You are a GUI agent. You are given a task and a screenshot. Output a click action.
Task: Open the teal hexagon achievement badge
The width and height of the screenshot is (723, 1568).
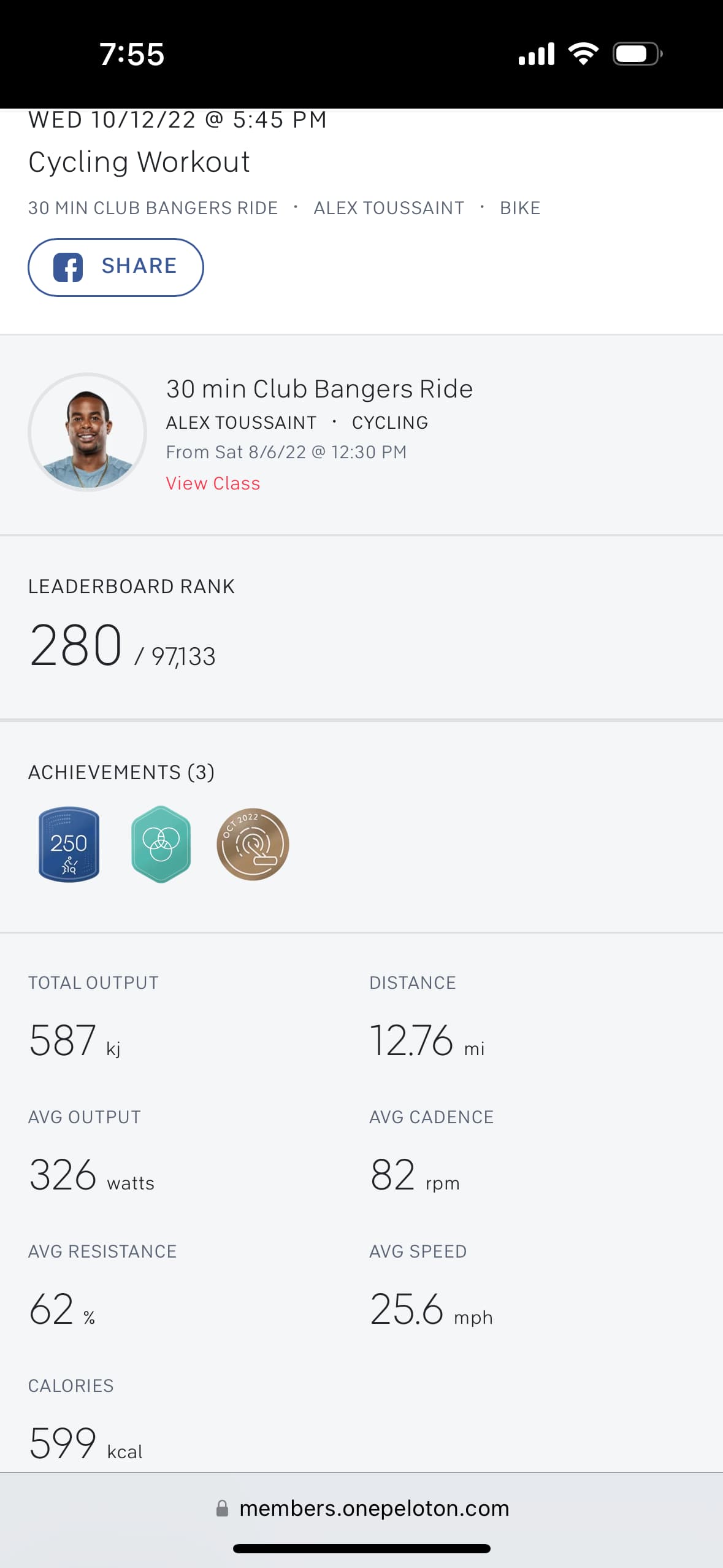[x=161, y=844]
